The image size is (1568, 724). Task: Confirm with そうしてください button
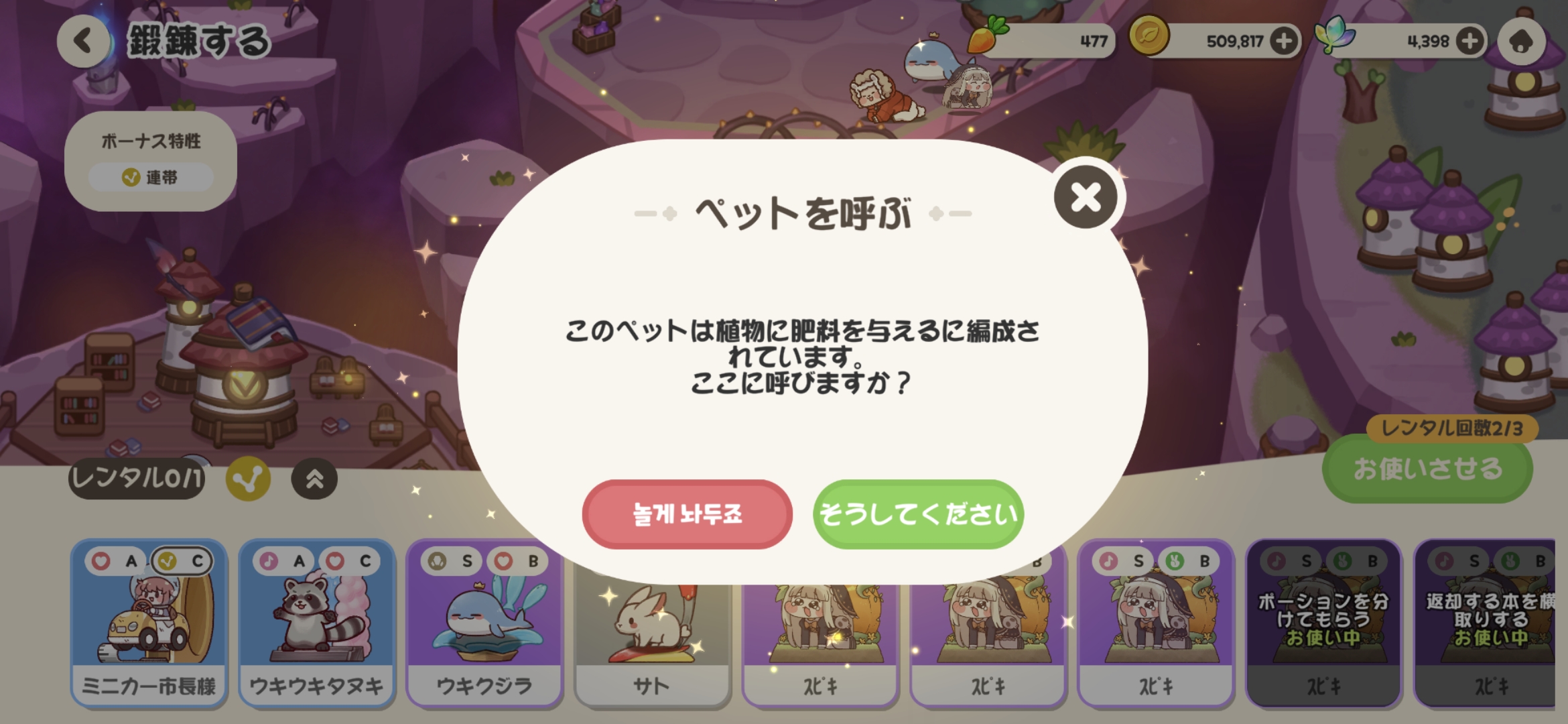coord(918,514)
